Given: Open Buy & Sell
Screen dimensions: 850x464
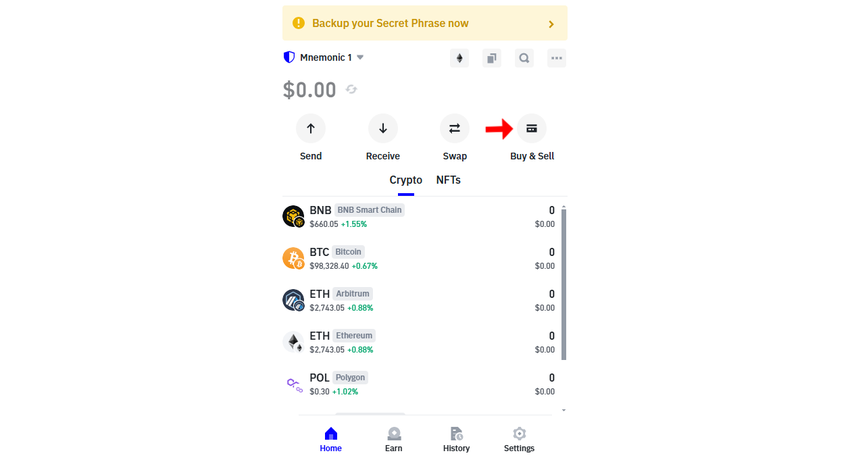Looking at the screenshot, I should click(x=532, y=128).
